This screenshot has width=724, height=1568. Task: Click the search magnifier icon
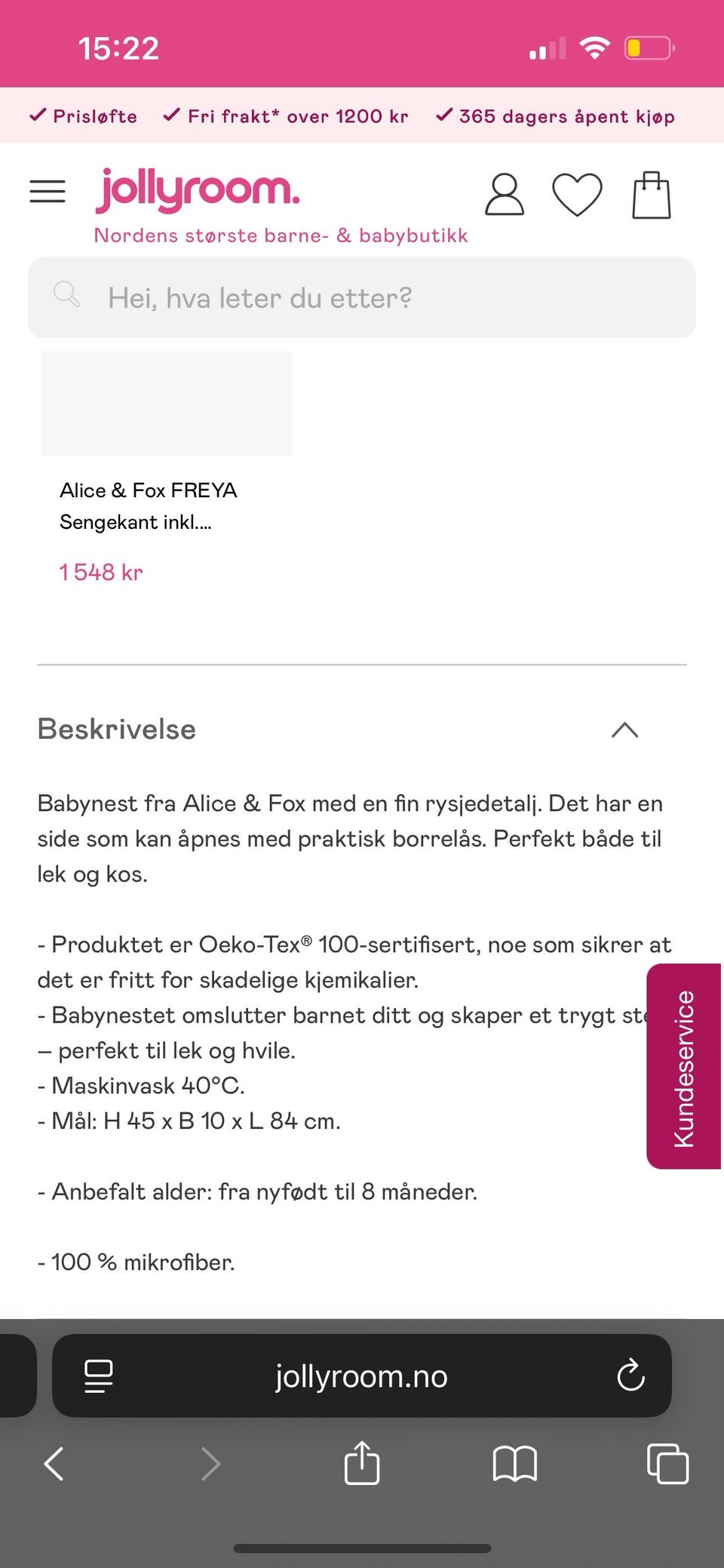(x=67, y=296)
